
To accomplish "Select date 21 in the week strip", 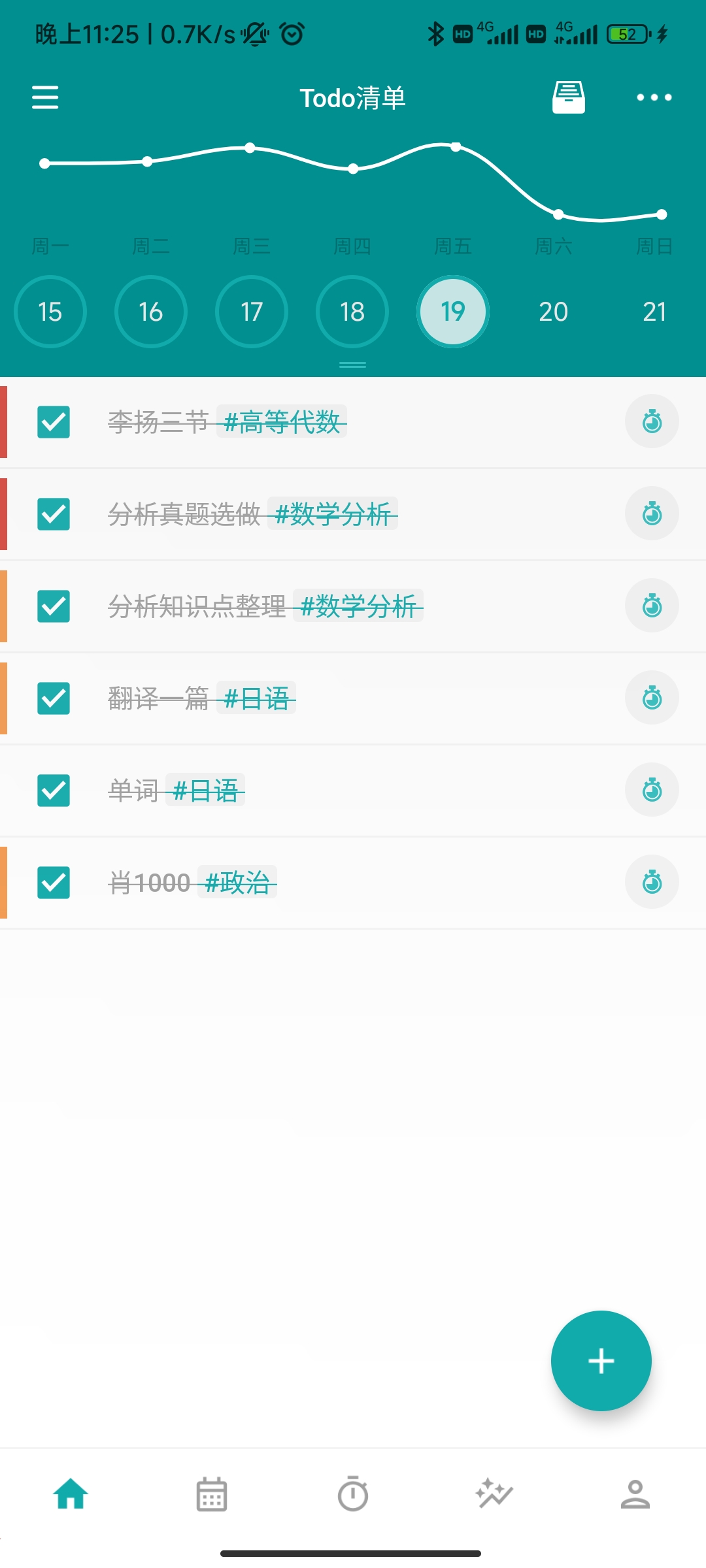I will pyautogui.click(x=654, y=312).
